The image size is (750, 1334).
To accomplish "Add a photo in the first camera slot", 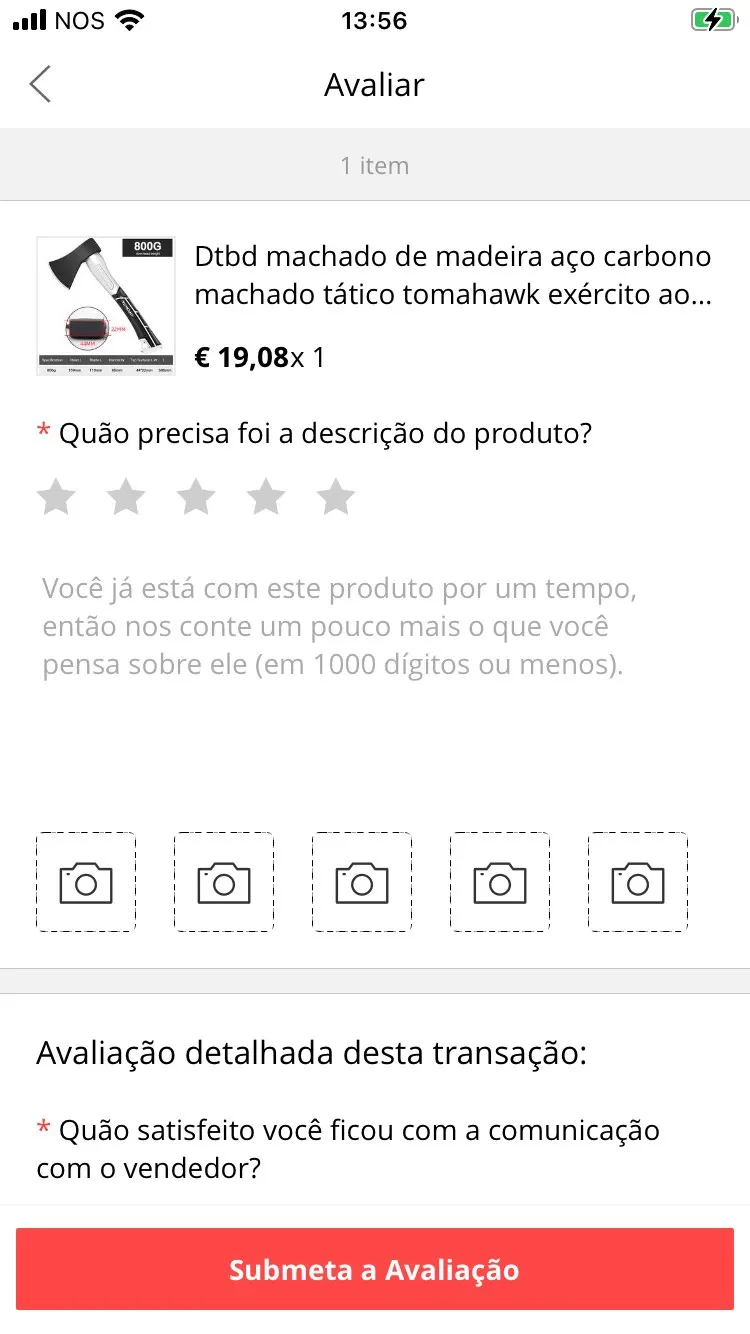I will click(x=86, y=882).
